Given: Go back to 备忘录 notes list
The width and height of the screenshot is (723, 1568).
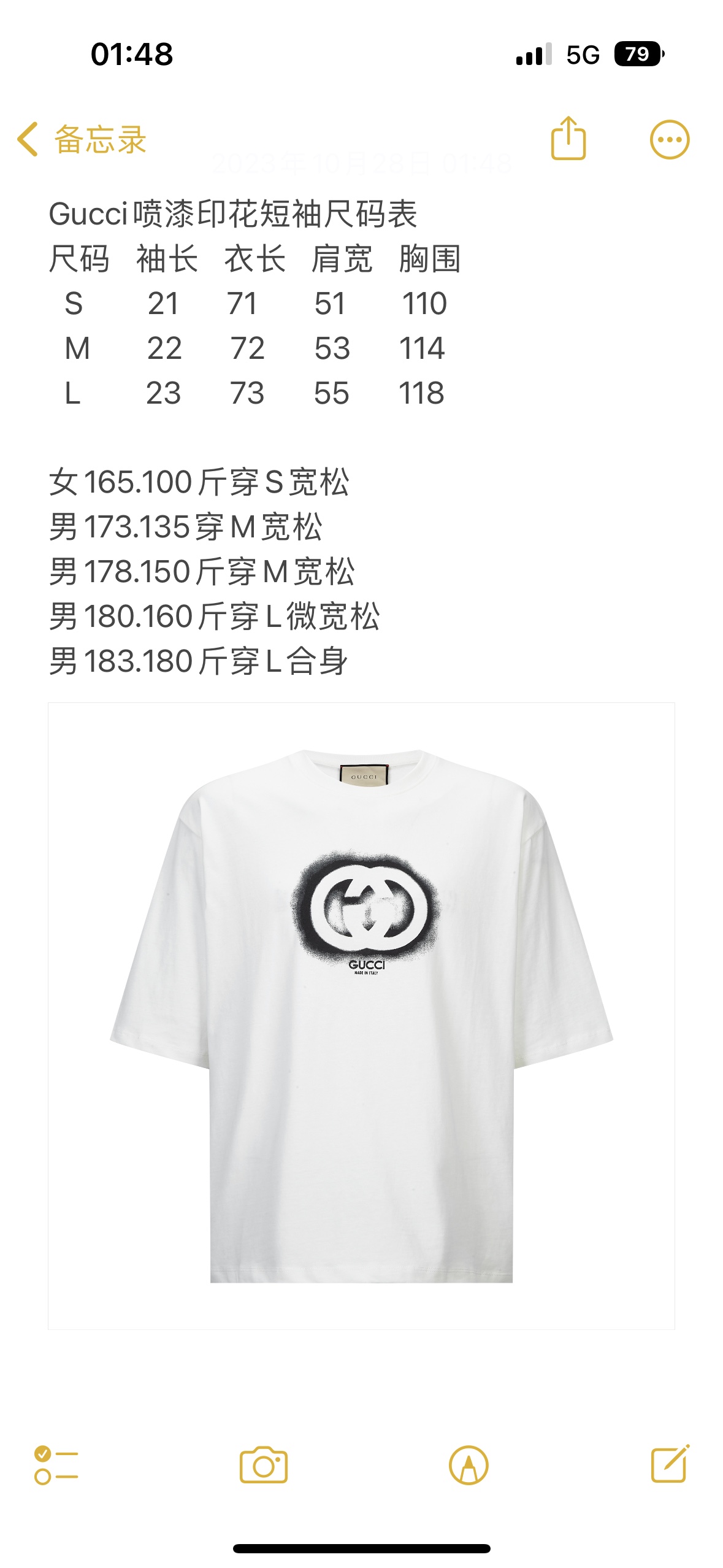Looking at the screenshot, I should point(81,139).
